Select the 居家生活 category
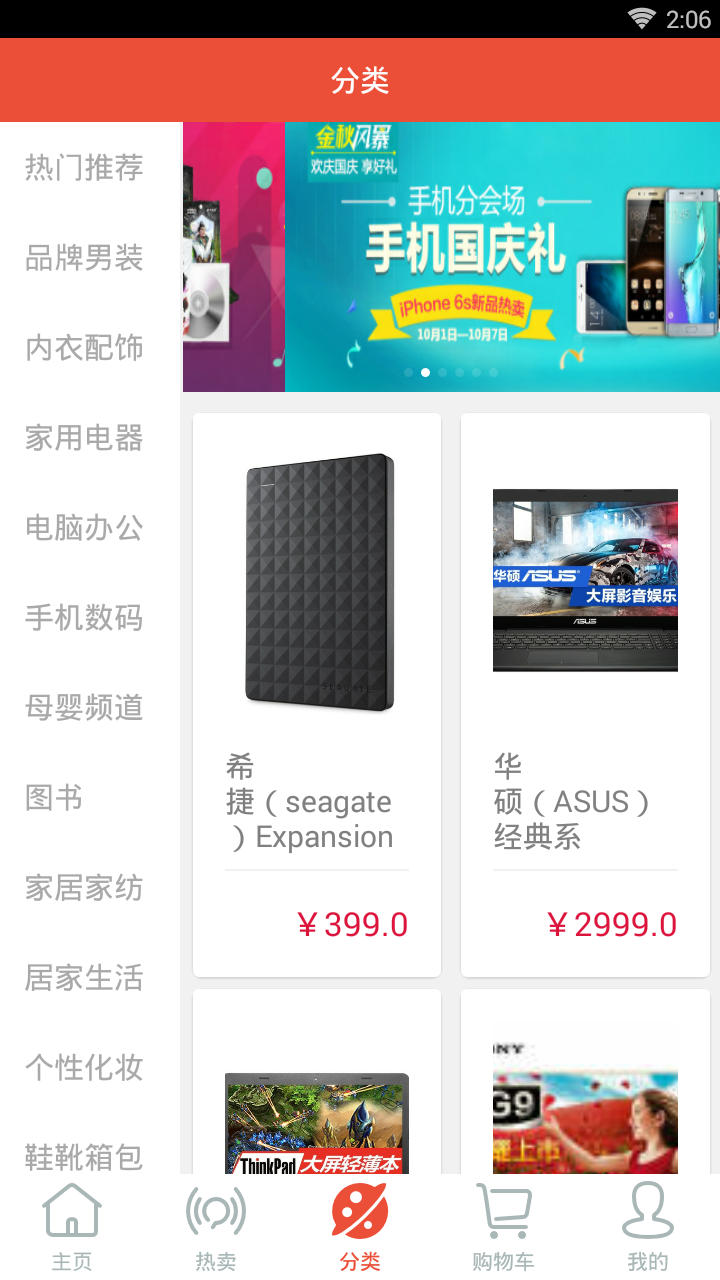This screenshot has width=720, height=1280. pos(85,978)
